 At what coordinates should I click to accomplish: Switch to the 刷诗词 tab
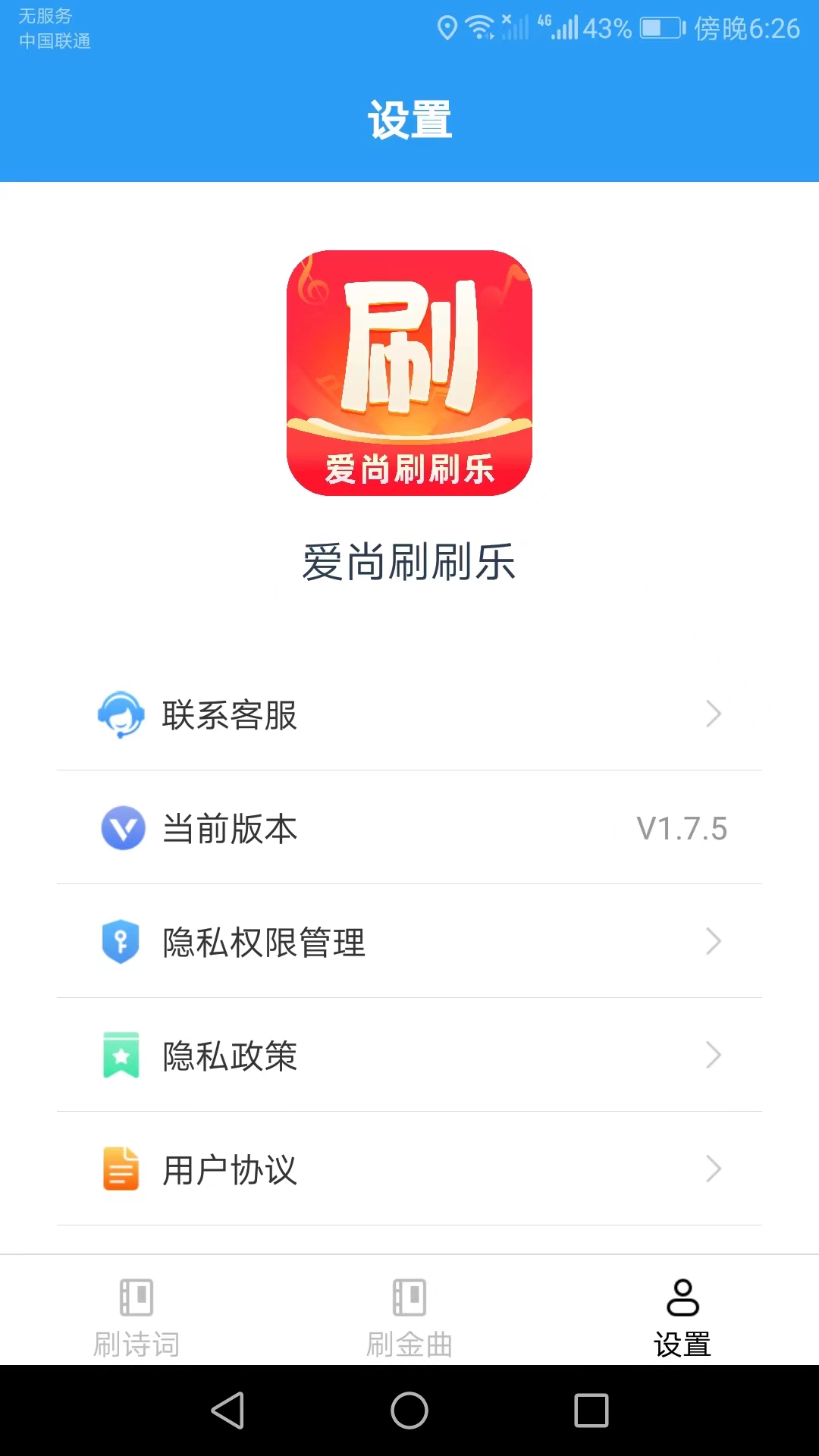[136, 1317]
